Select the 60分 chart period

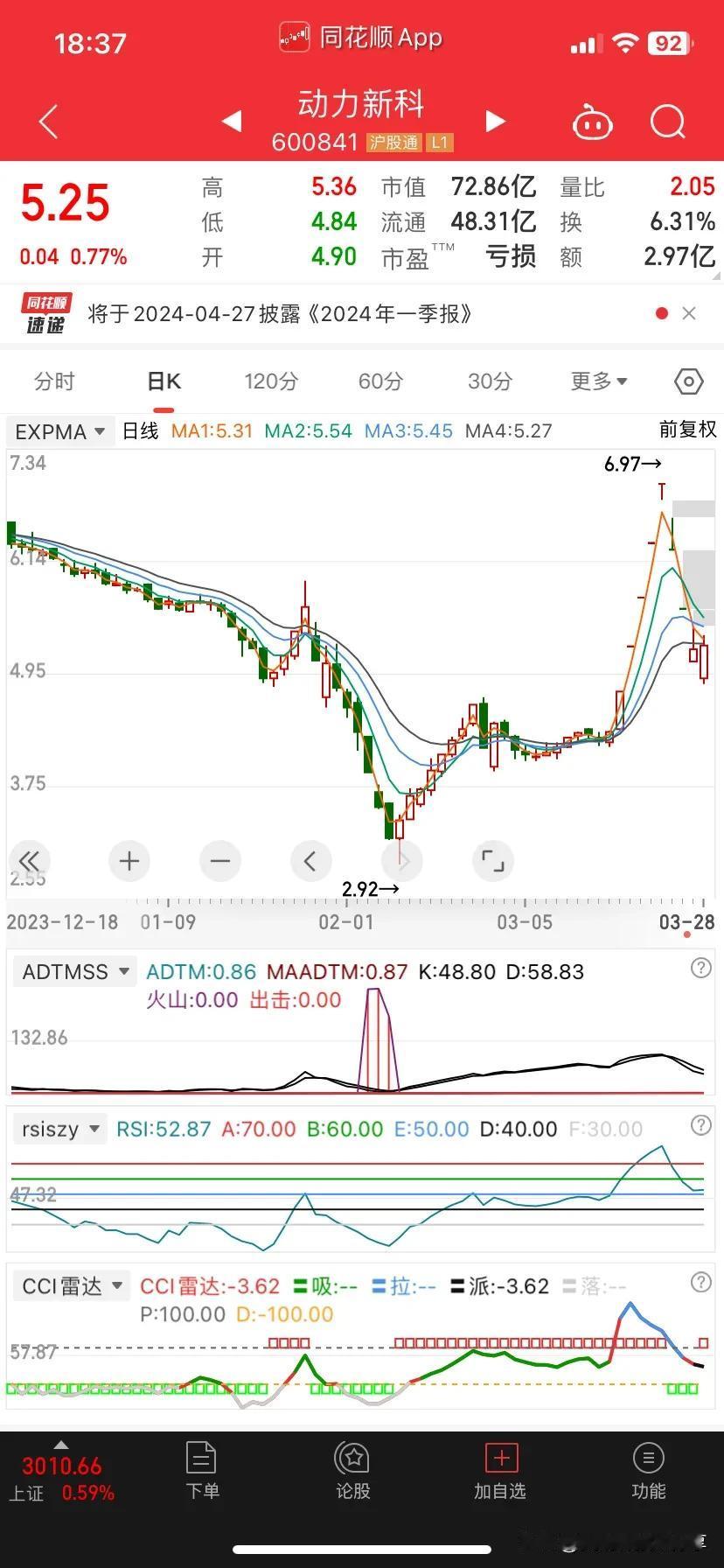tap(380, 381)
